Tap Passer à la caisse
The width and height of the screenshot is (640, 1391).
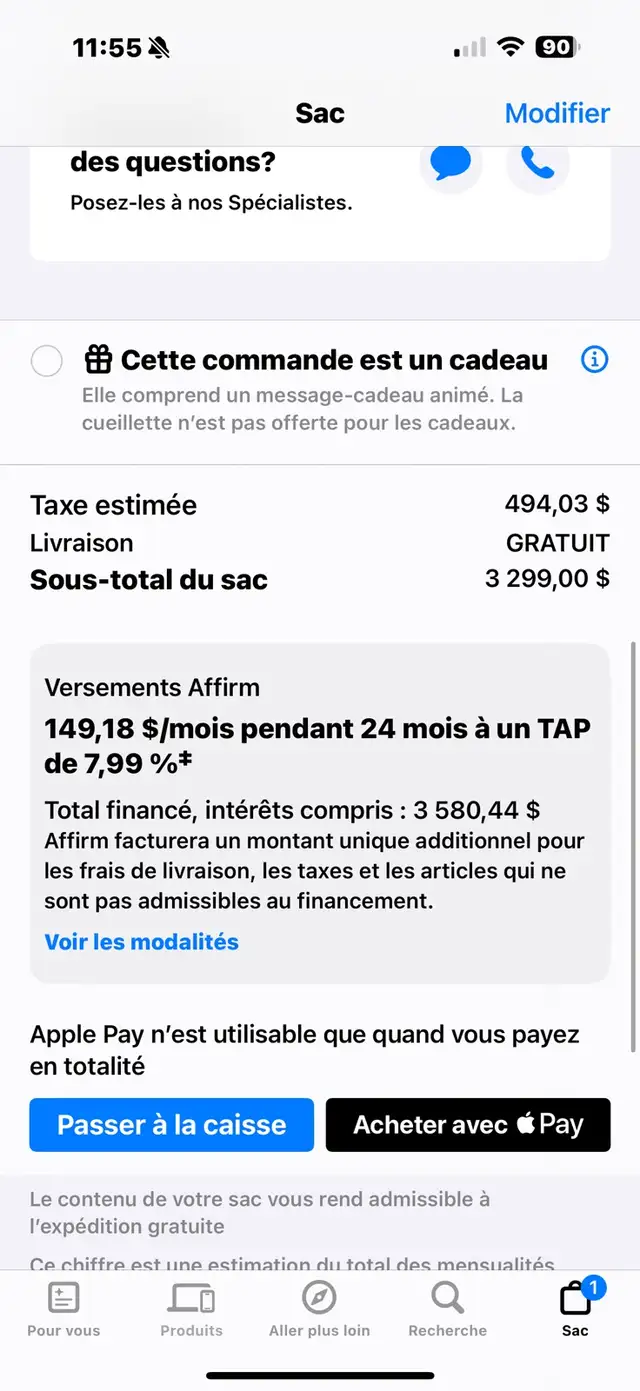(172, 1125)
